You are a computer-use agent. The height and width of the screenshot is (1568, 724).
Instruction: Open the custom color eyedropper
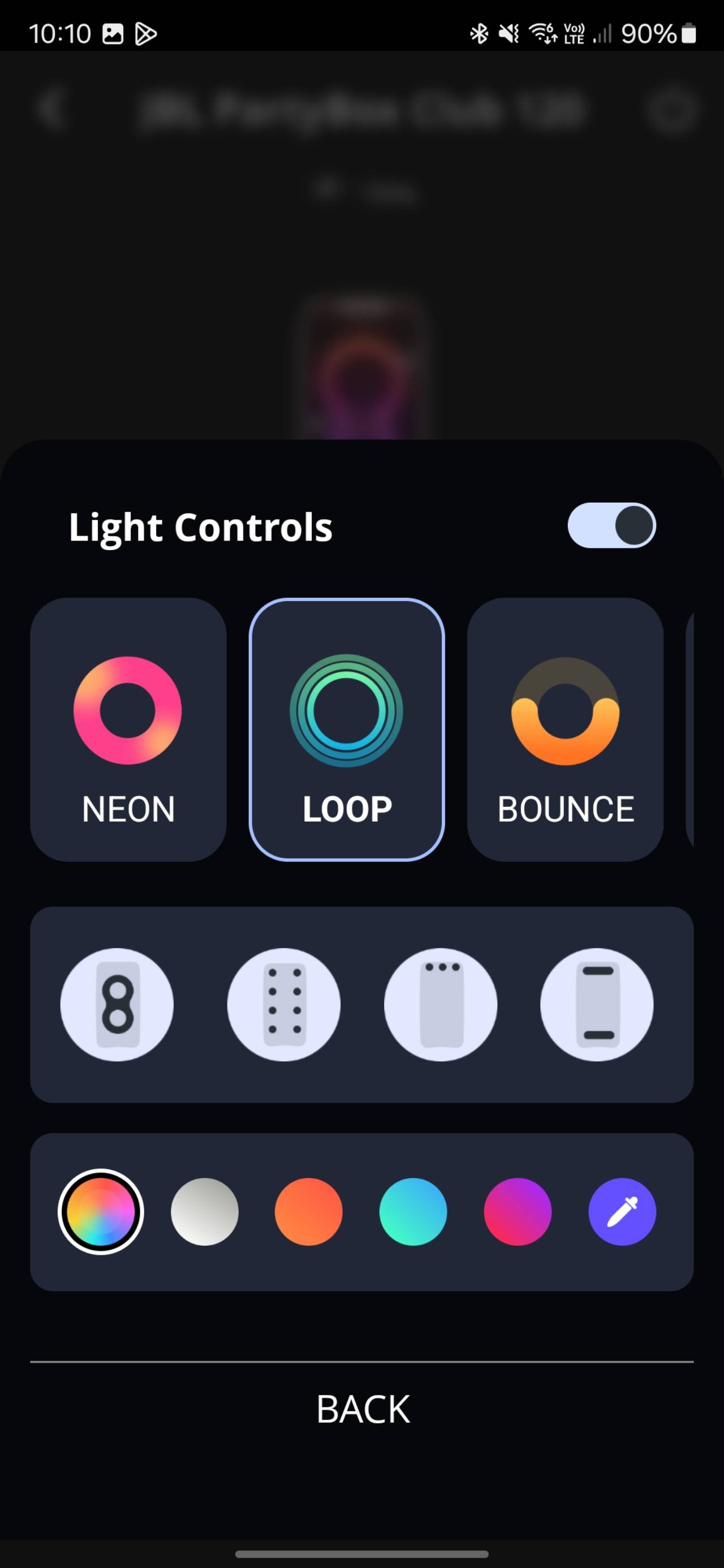coord(622,1211)
